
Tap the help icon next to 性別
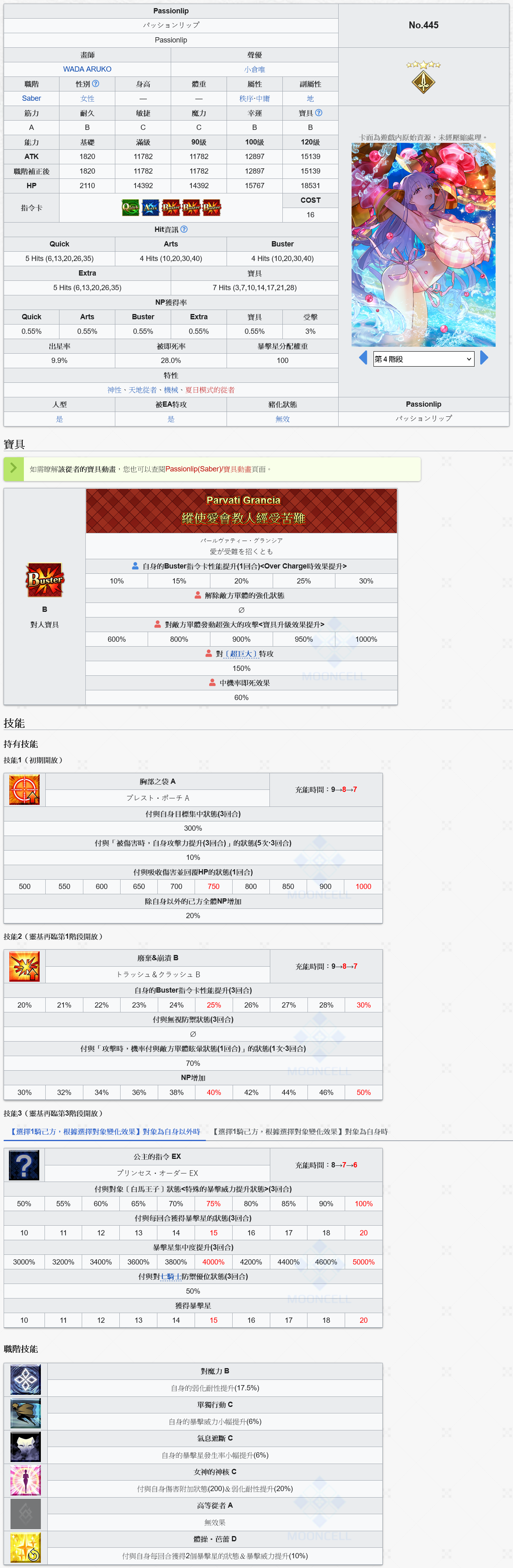click(95, 84)
